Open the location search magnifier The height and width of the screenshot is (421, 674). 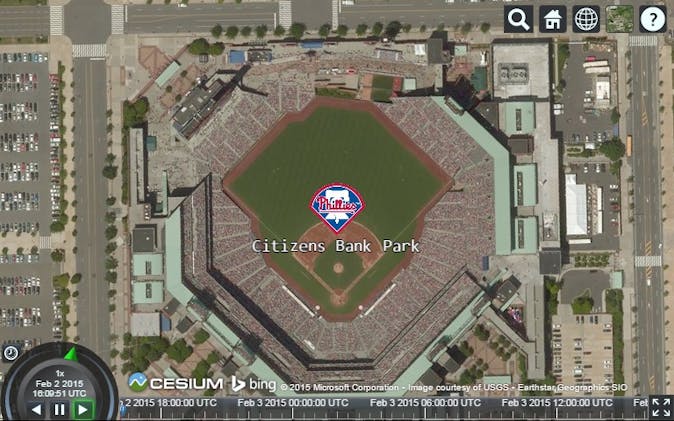(518, 19)
